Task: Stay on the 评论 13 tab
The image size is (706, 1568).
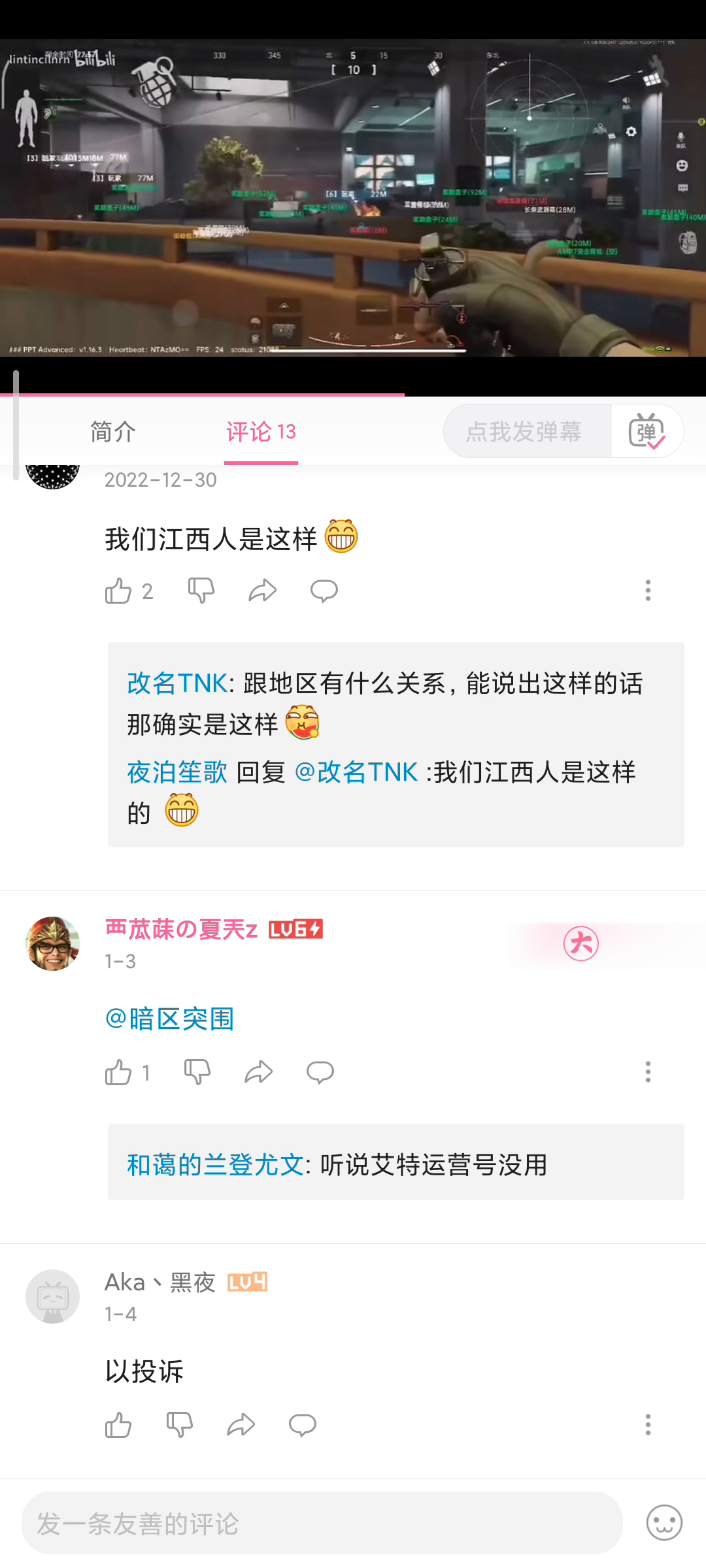Action: [x=261, y=432]
